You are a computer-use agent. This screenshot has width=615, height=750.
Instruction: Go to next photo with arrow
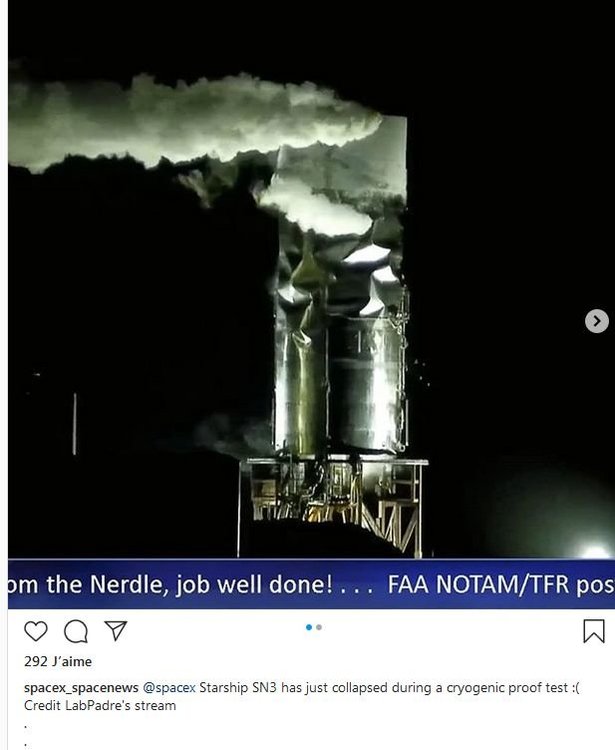(x=596, y=321)
